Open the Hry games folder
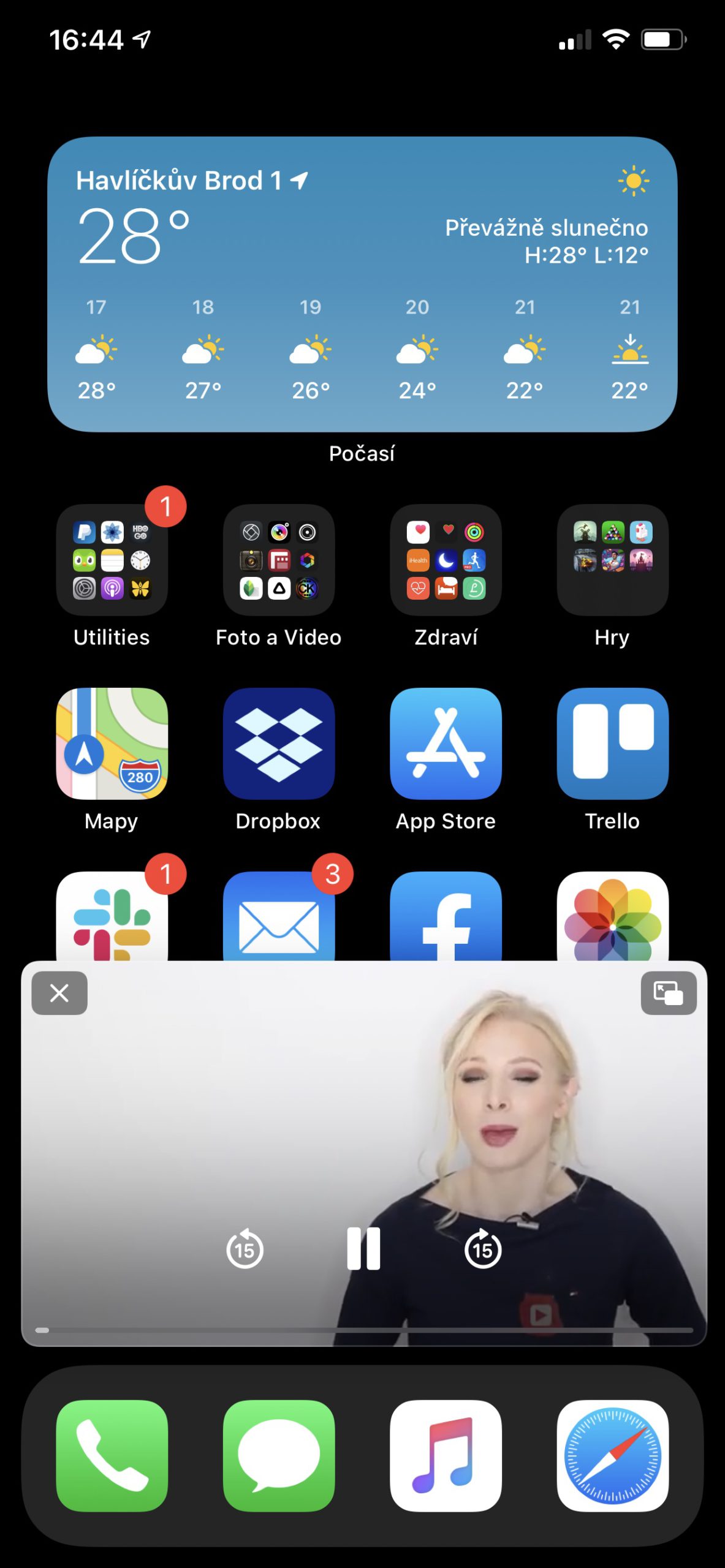 612,560
